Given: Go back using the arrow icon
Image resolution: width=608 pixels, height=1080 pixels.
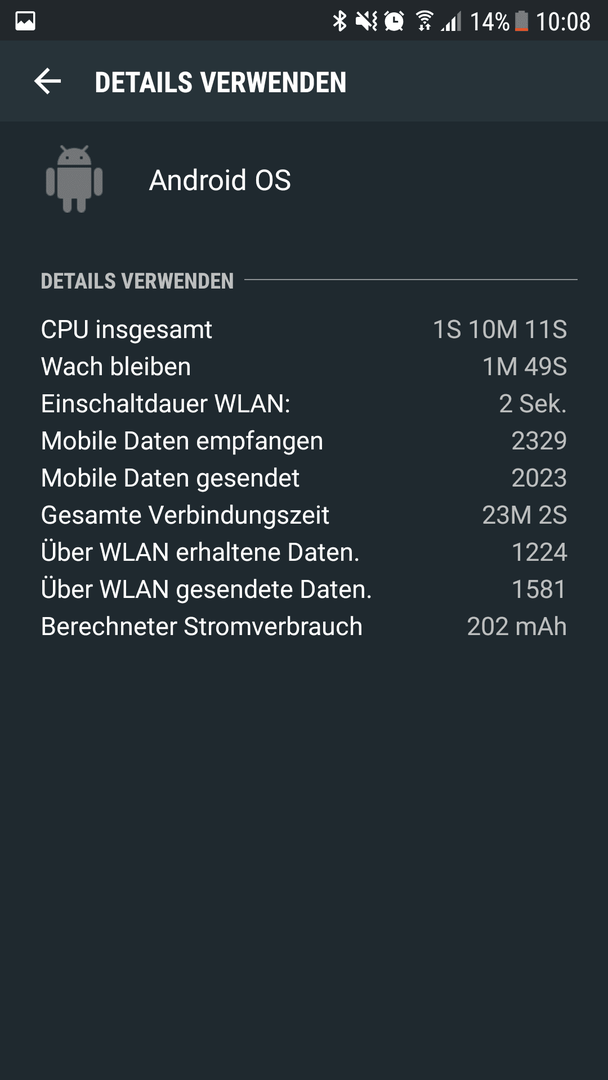Looking at the screenshot, I should [x=48, y=81].
